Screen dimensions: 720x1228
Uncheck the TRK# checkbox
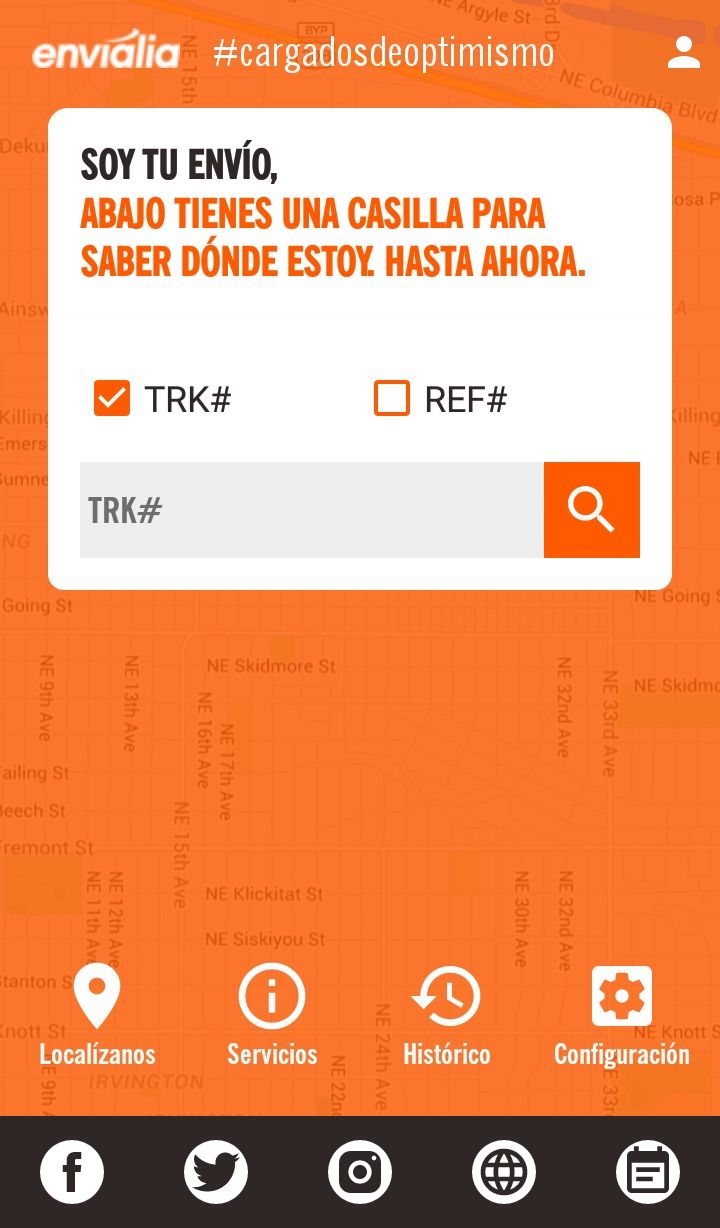coord(112,398)
